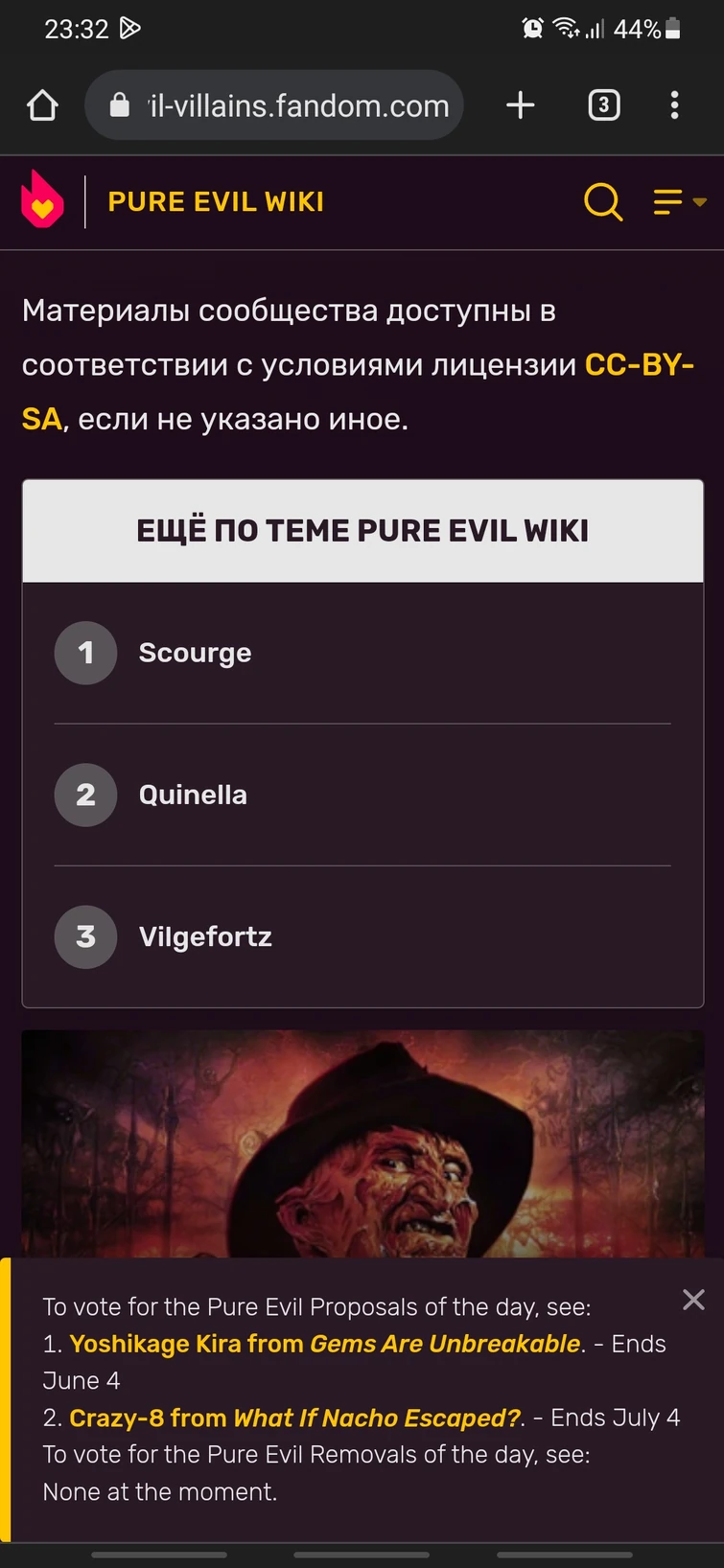Expand the wiki navigation dropdown chevron
Viewport: 724px width, 1568px height.
700,203
